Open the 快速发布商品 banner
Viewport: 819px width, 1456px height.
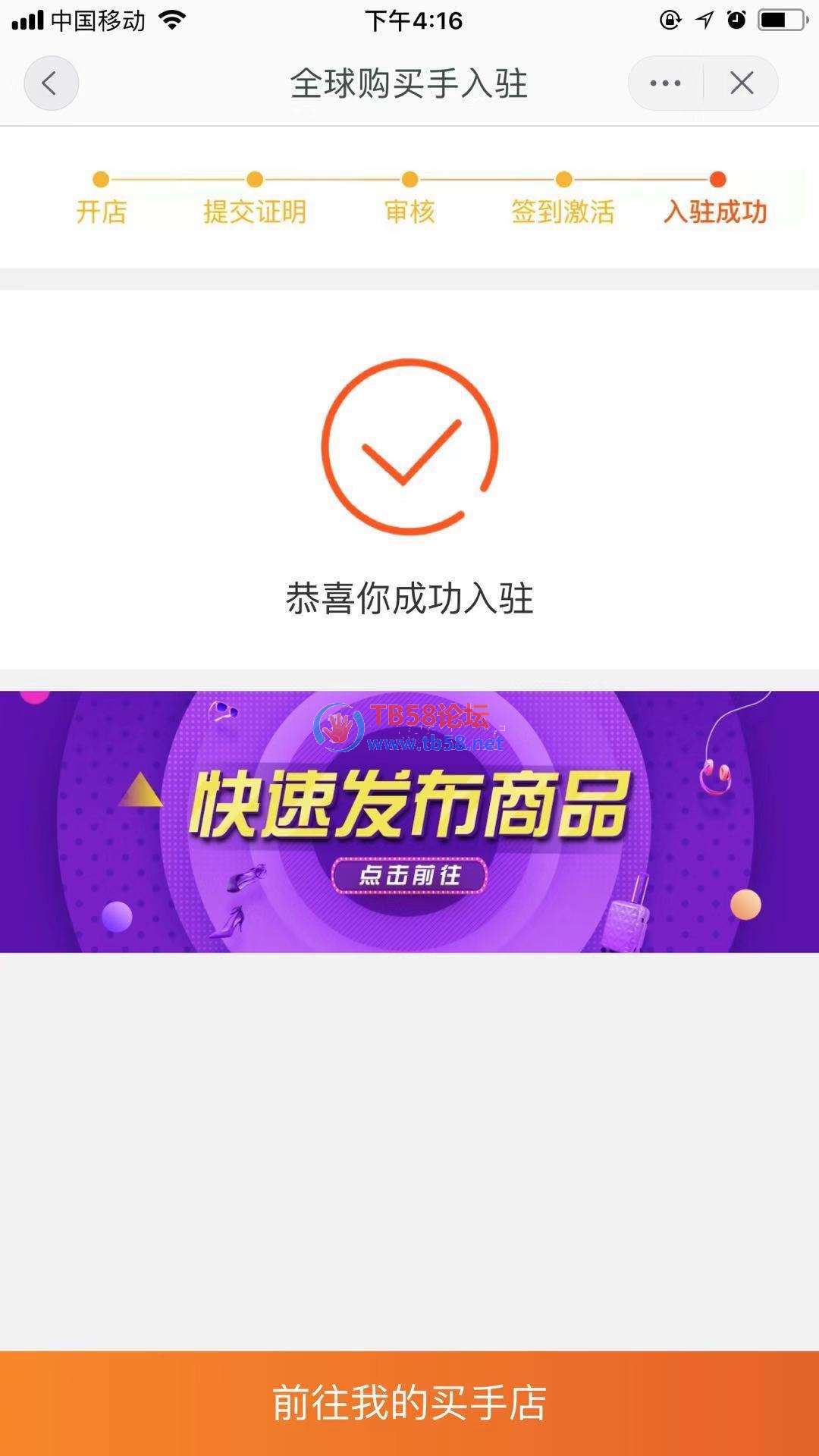tap(409, 822)
